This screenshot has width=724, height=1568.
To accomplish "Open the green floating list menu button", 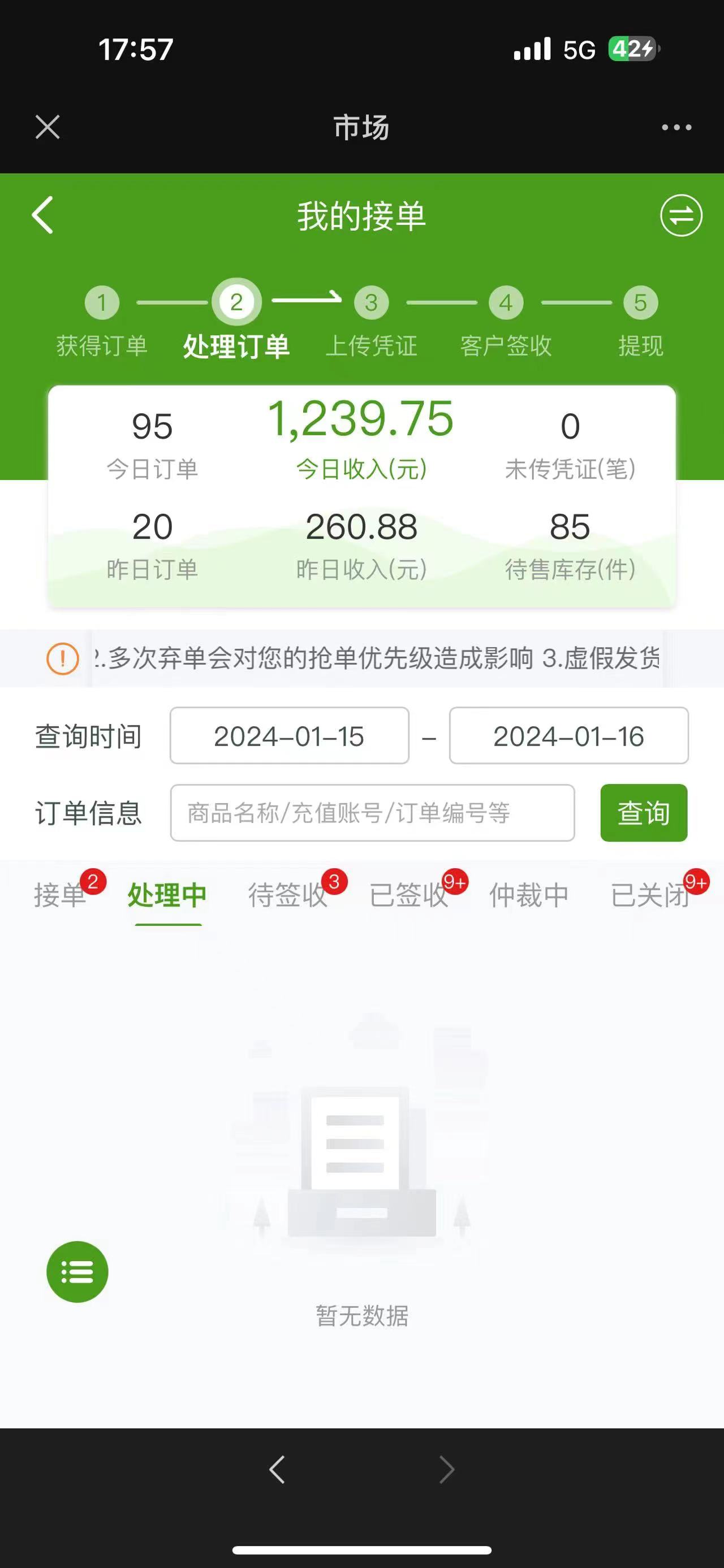I will pos(77,1272).
